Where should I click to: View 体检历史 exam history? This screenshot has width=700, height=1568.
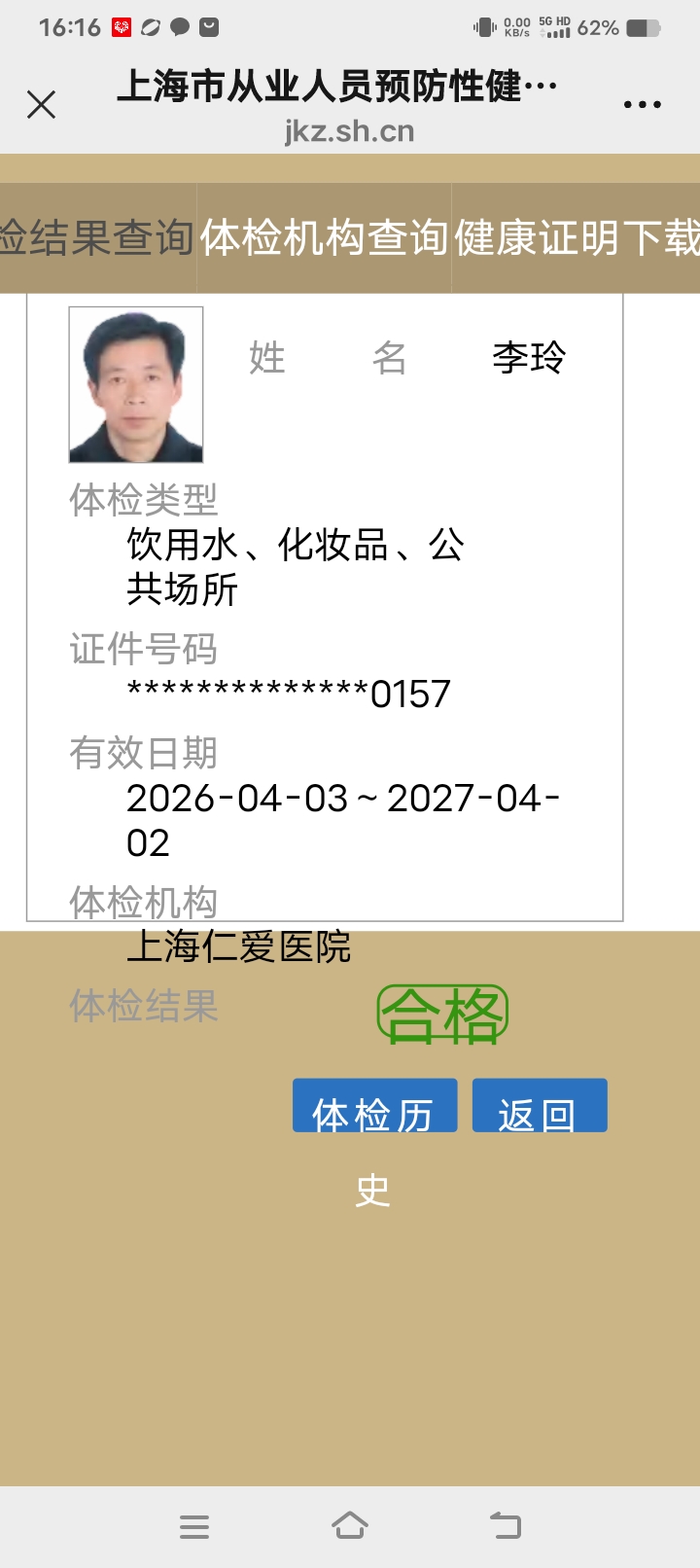click(374, 1108)
